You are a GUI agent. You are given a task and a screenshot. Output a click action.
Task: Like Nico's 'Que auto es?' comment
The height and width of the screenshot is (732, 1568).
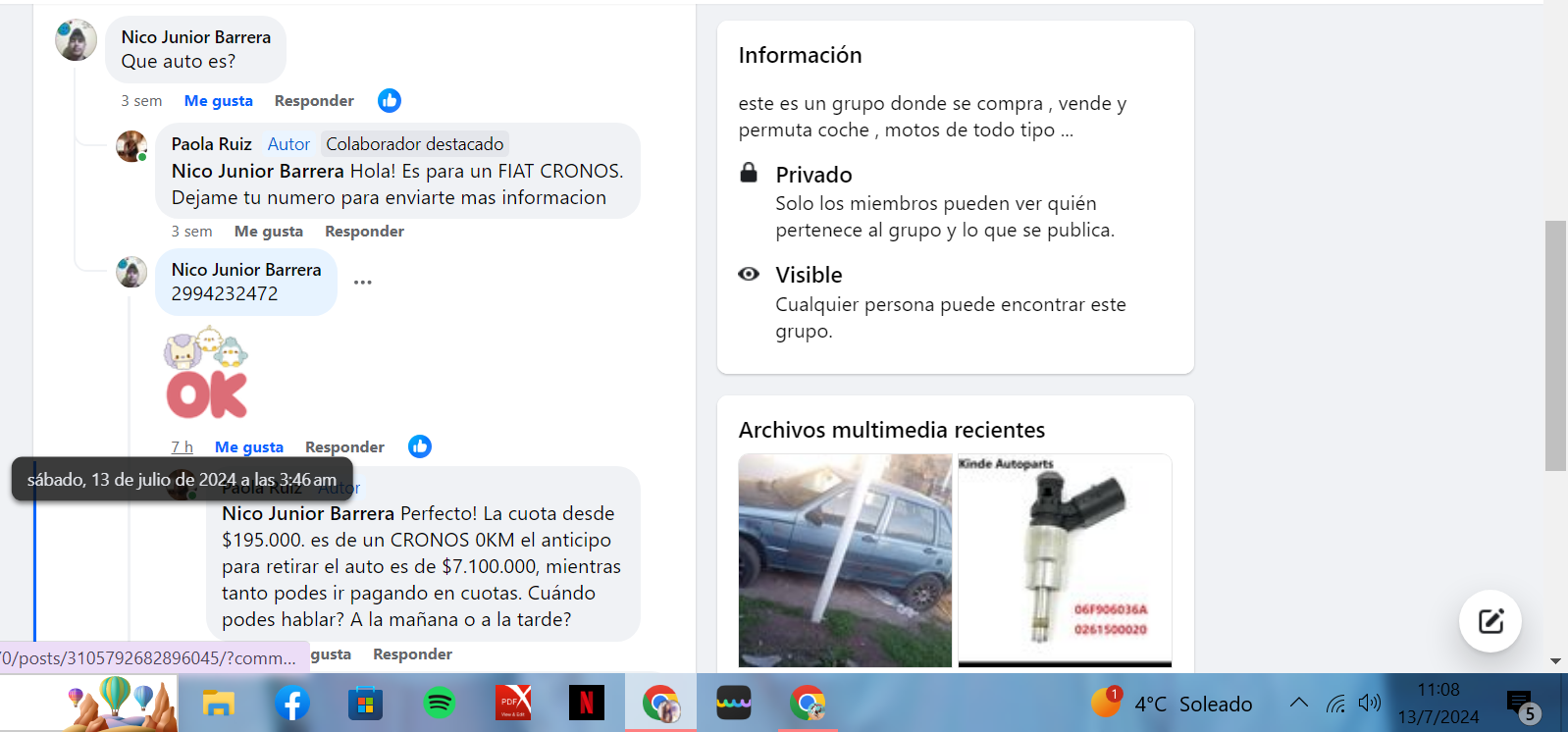[218, 101]
